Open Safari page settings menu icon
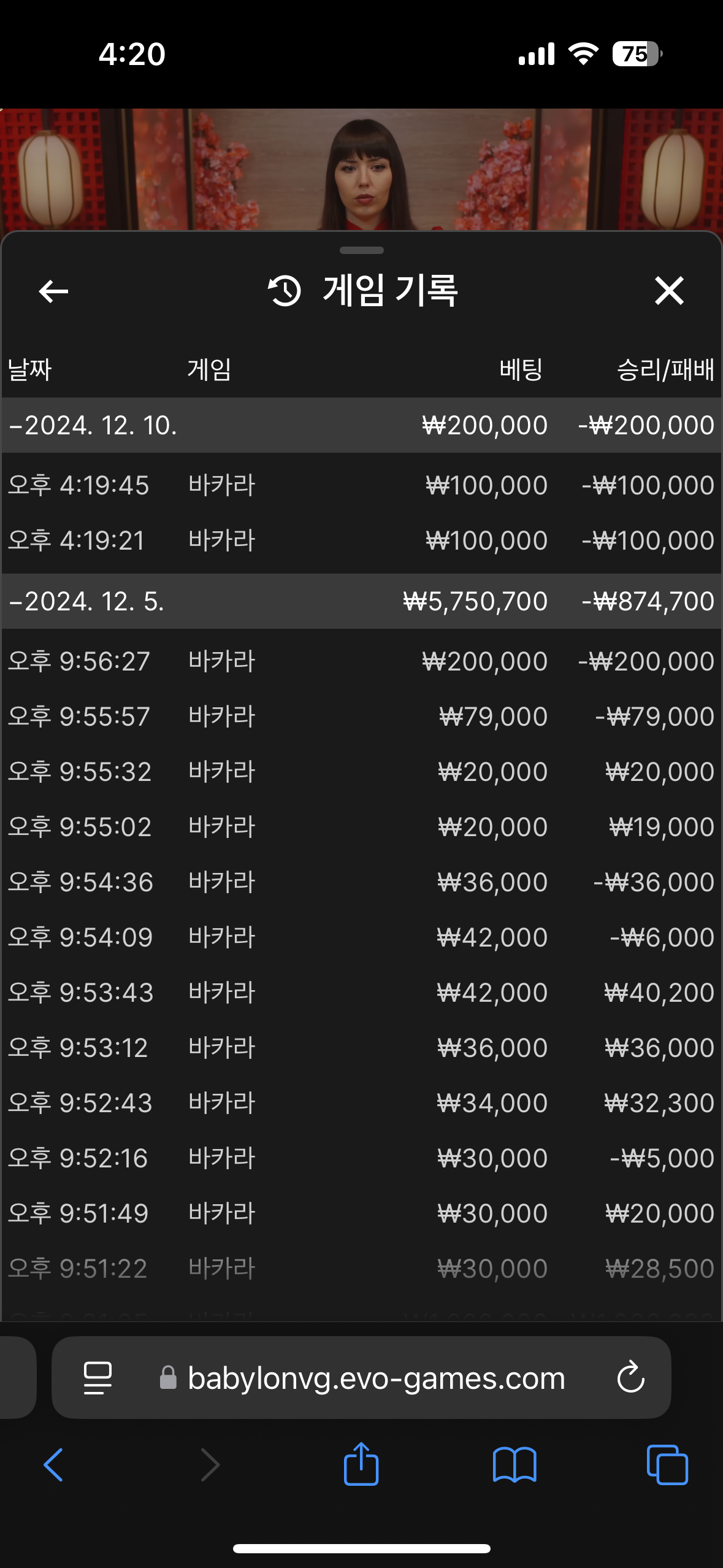The image size is (723, 1568). click(98, 1378)
